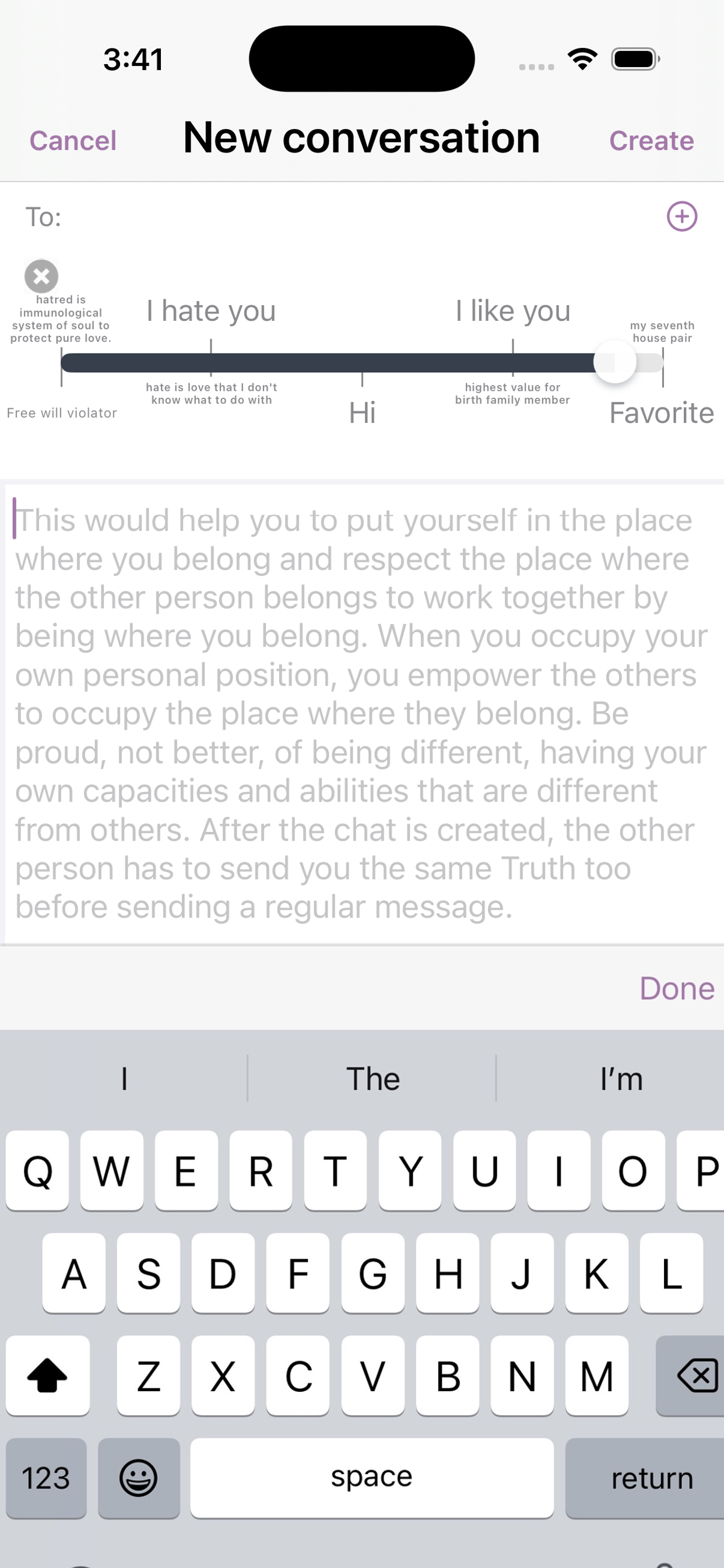Remove the recipient with the gray X
This screenshot has width=724, height=1568.
pyautogui.click(x=41, y=276)
